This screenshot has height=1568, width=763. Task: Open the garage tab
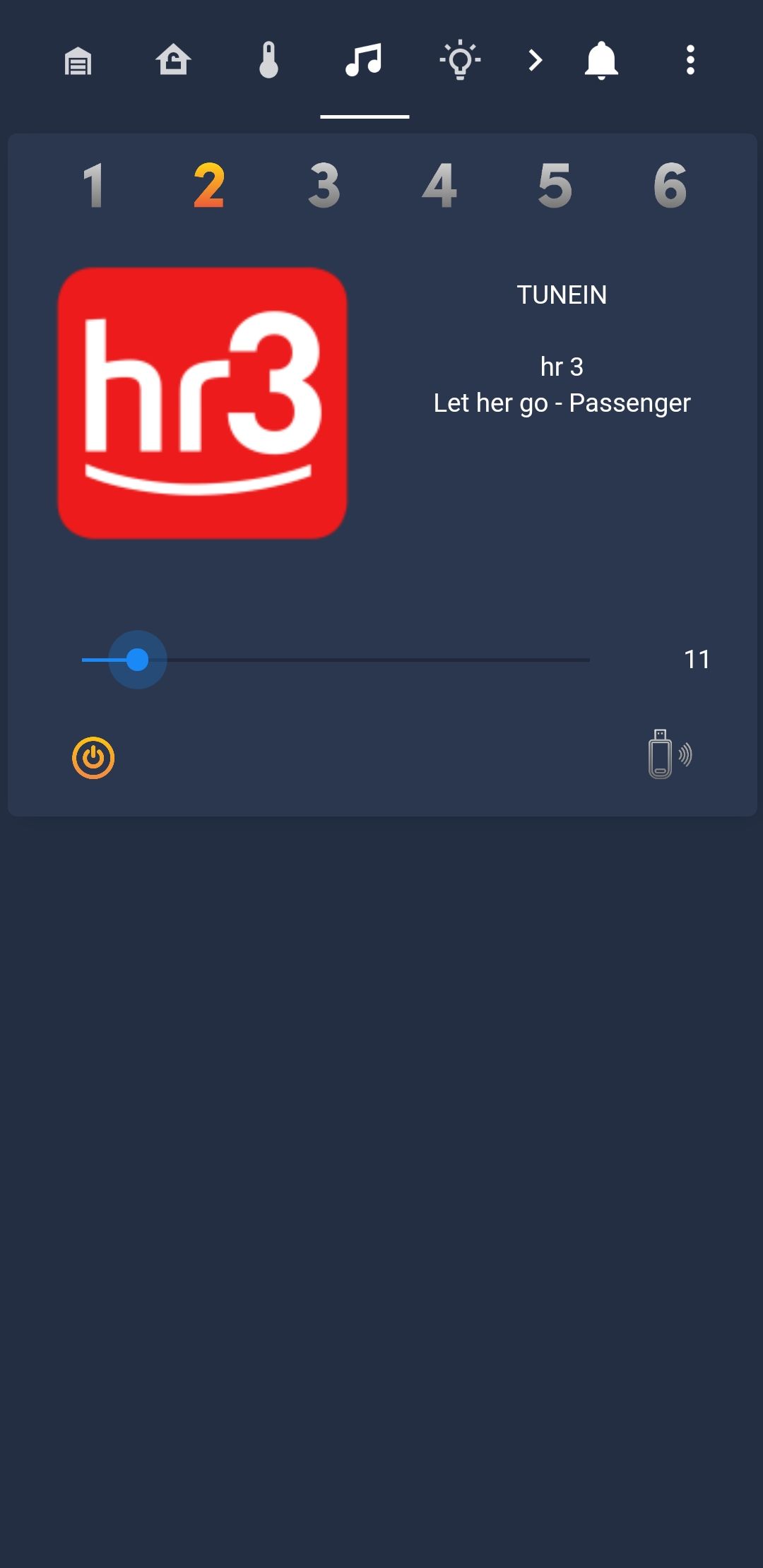coord(78,61)
